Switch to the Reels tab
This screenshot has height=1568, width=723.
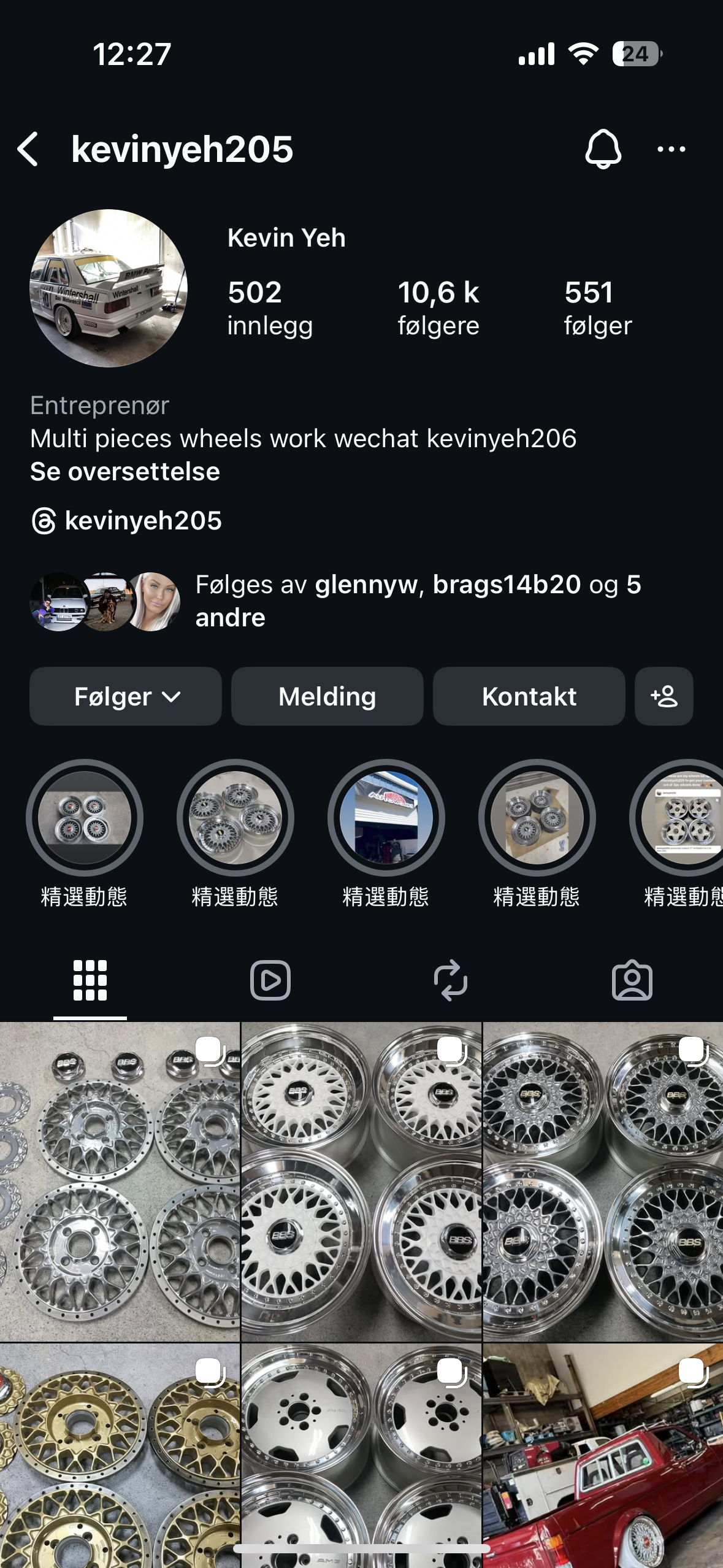pyautogui.click(x=270, y=980)
